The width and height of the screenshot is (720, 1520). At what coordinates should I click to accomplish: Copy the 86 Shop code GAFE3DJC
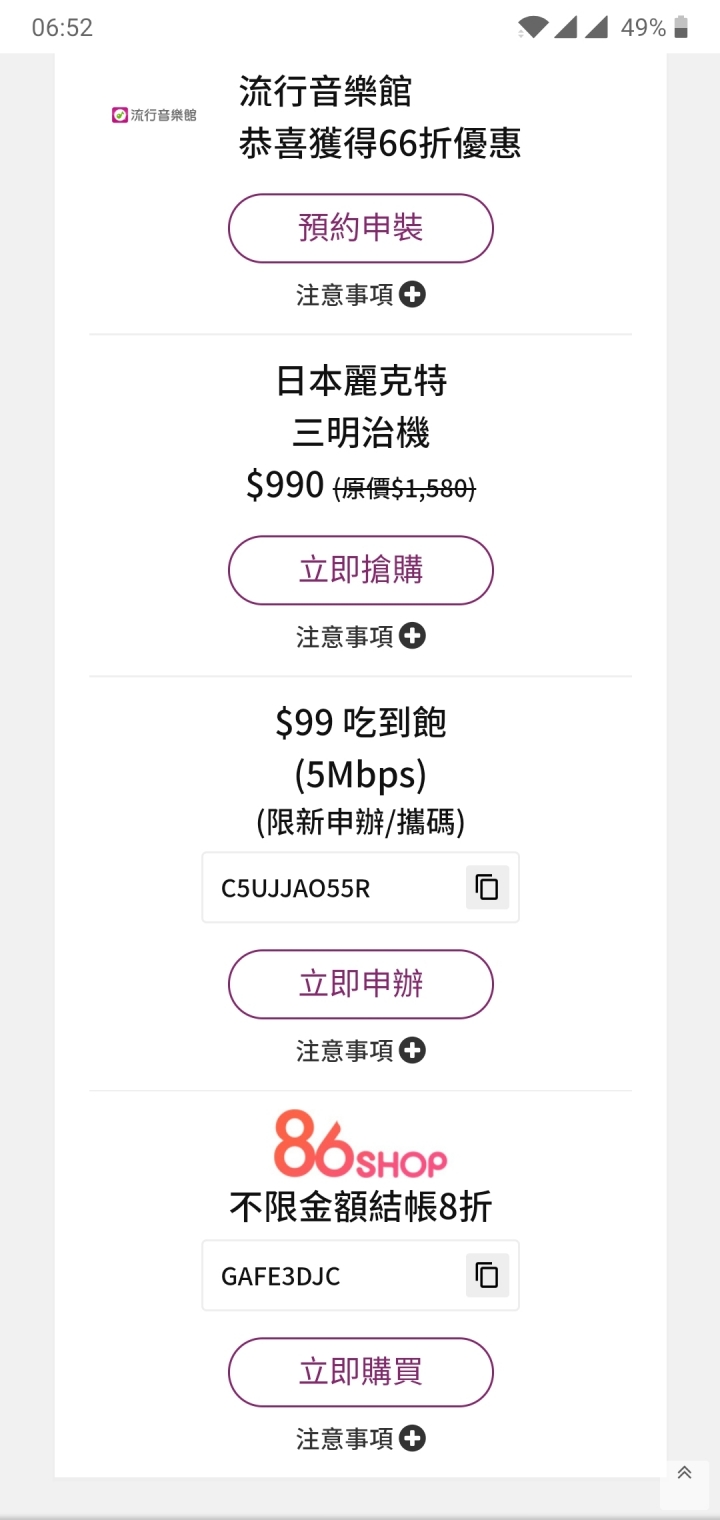point(487,1275)
